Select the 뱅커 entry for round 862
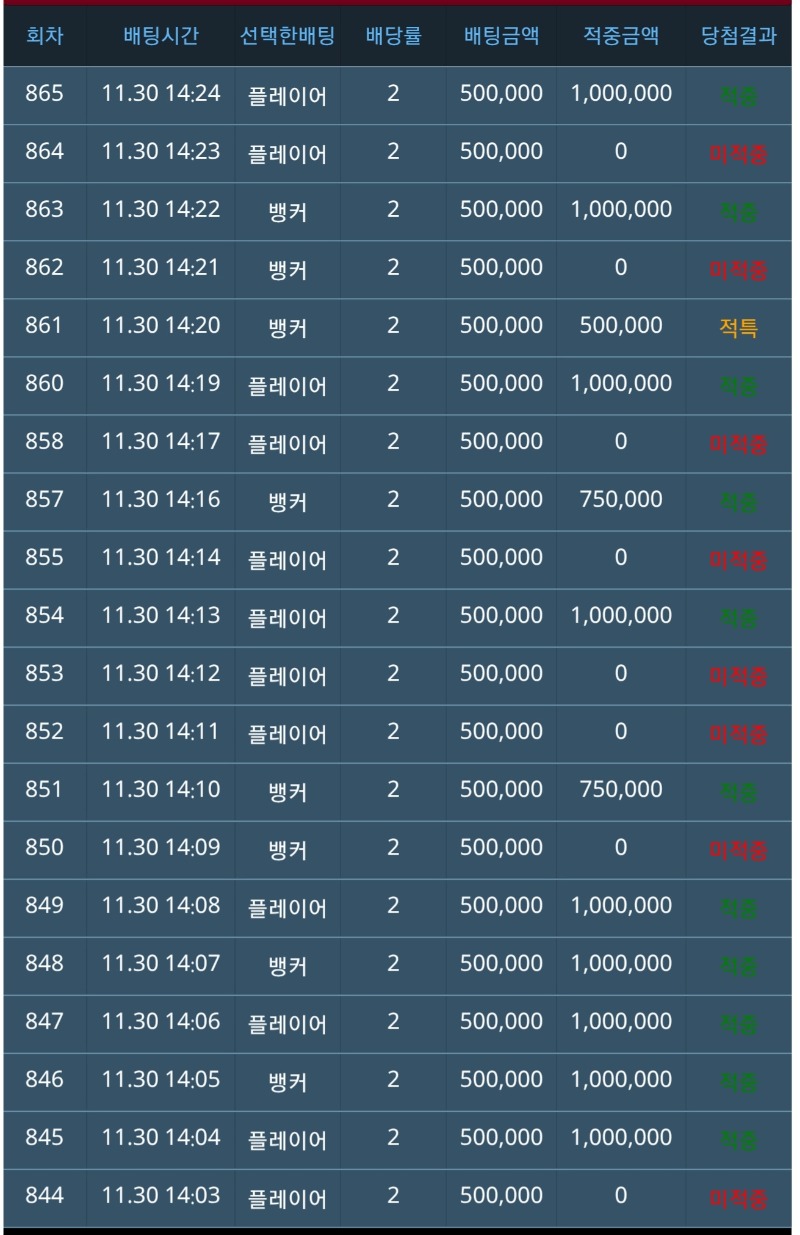800x1235 pixels. click(x=288, y=270)
